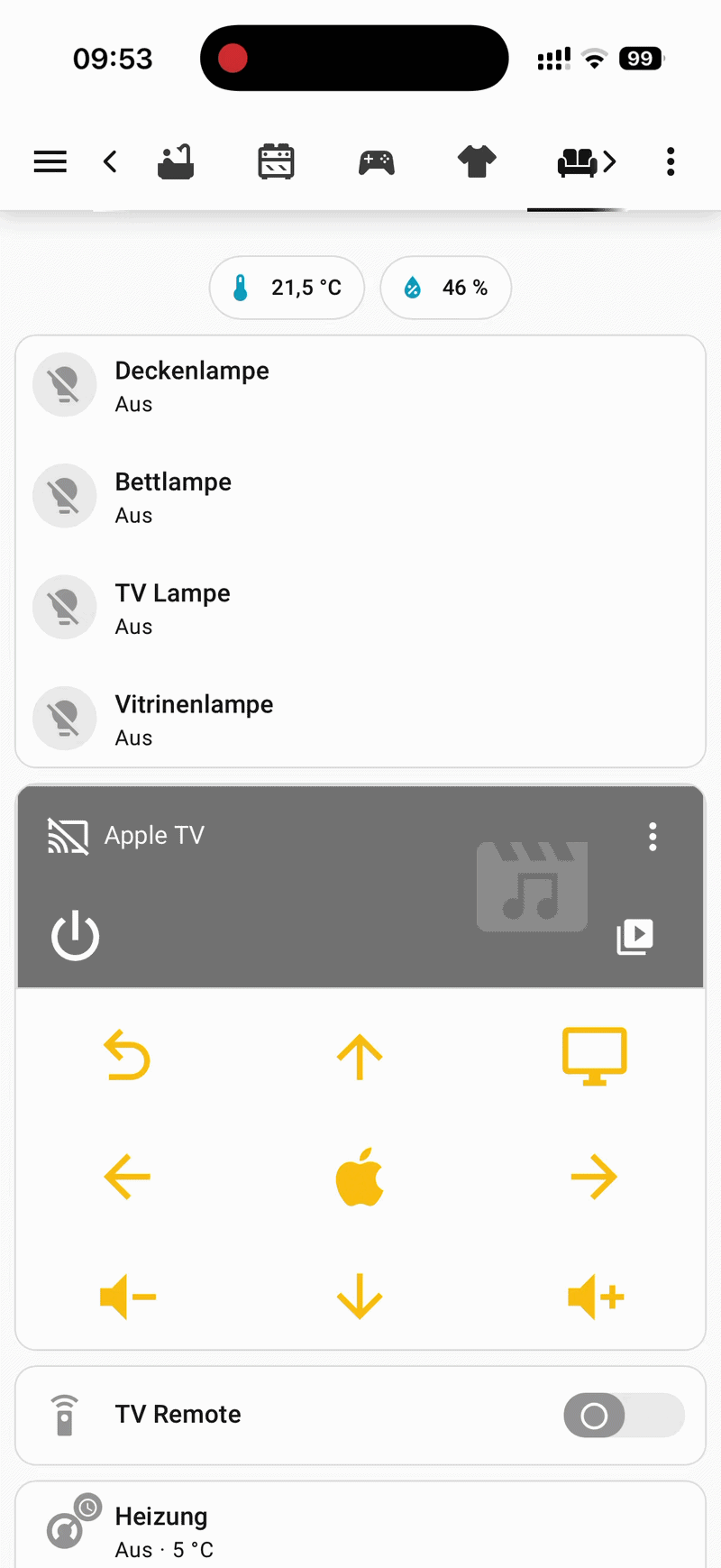This screenshot has width=721, height=1568.
Task: Open the dashboard overflow menu
Action: [671, 162]
